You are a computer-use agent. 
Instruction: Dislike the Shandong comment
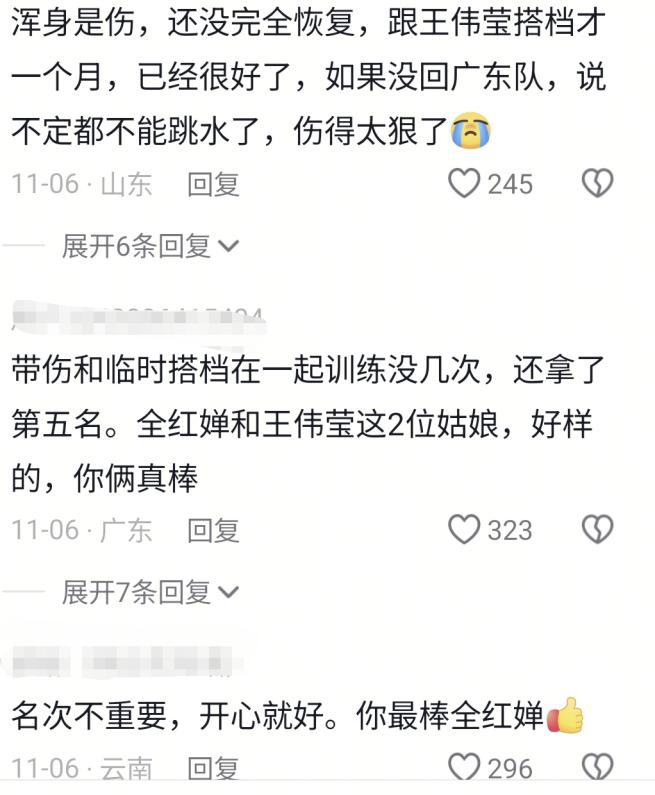click(597, 183)
